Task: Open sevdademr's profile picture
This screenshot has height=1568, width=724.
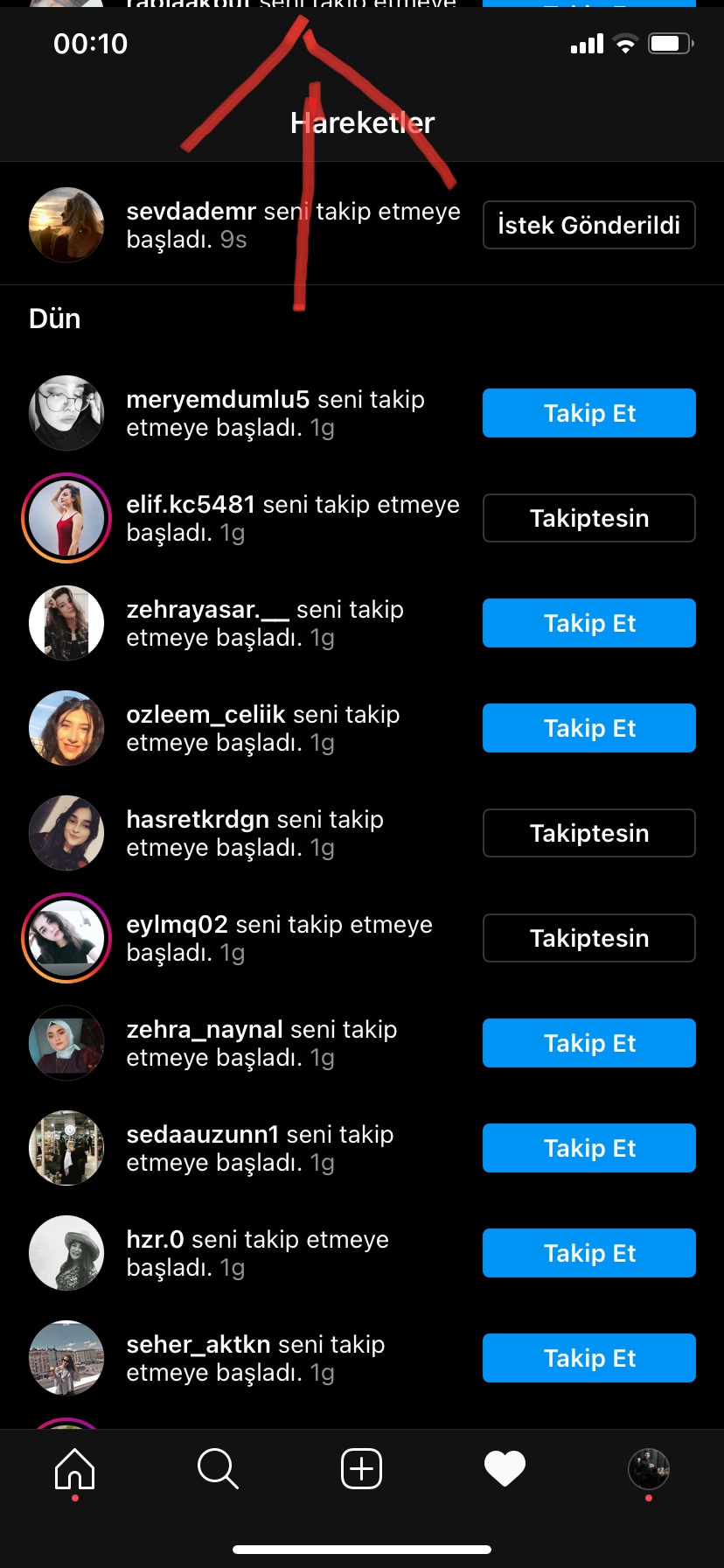Action: pyautogui.click(x=66, y=225)
